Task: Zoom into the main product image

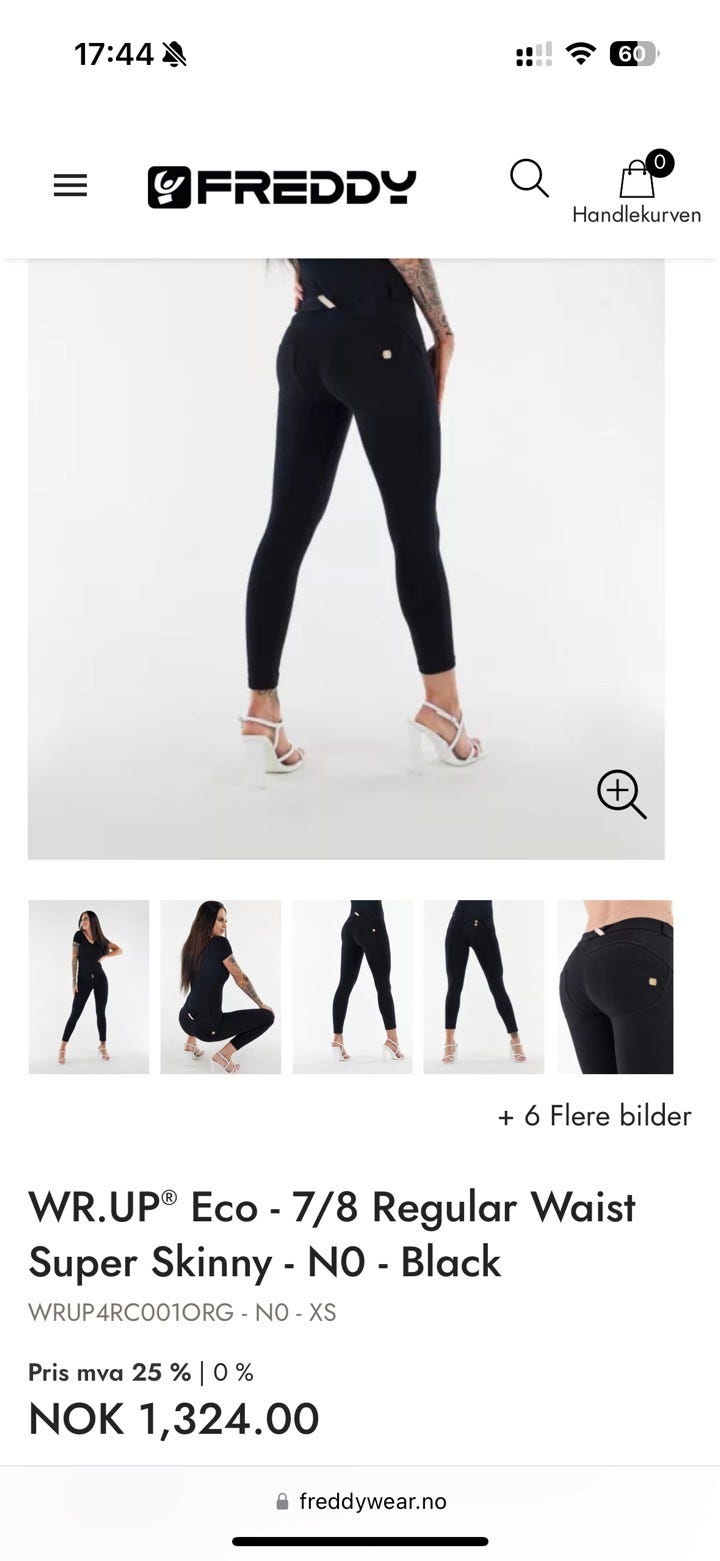Action: click(x=621, y=795)
